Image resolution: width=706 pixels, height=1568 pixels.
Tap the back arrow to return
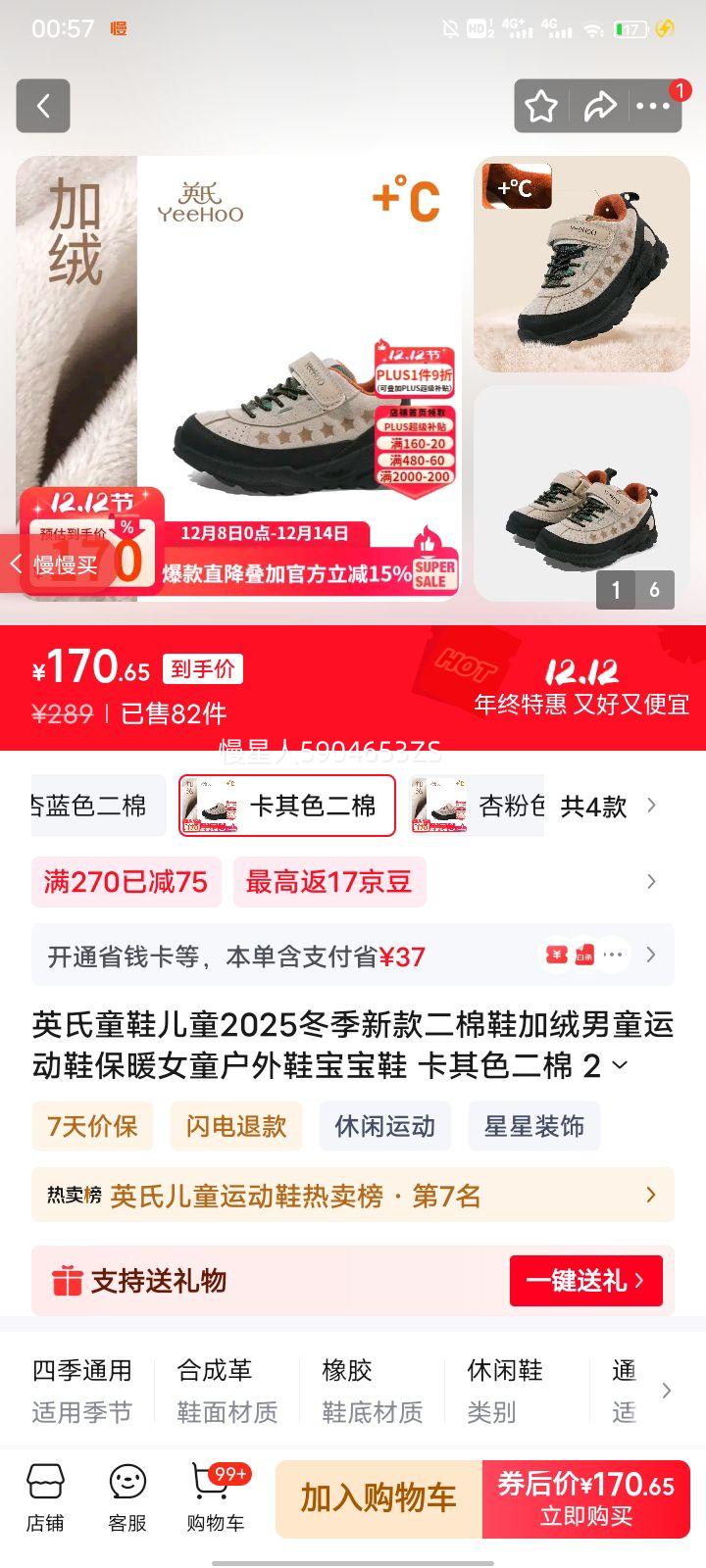coord(43,106)
